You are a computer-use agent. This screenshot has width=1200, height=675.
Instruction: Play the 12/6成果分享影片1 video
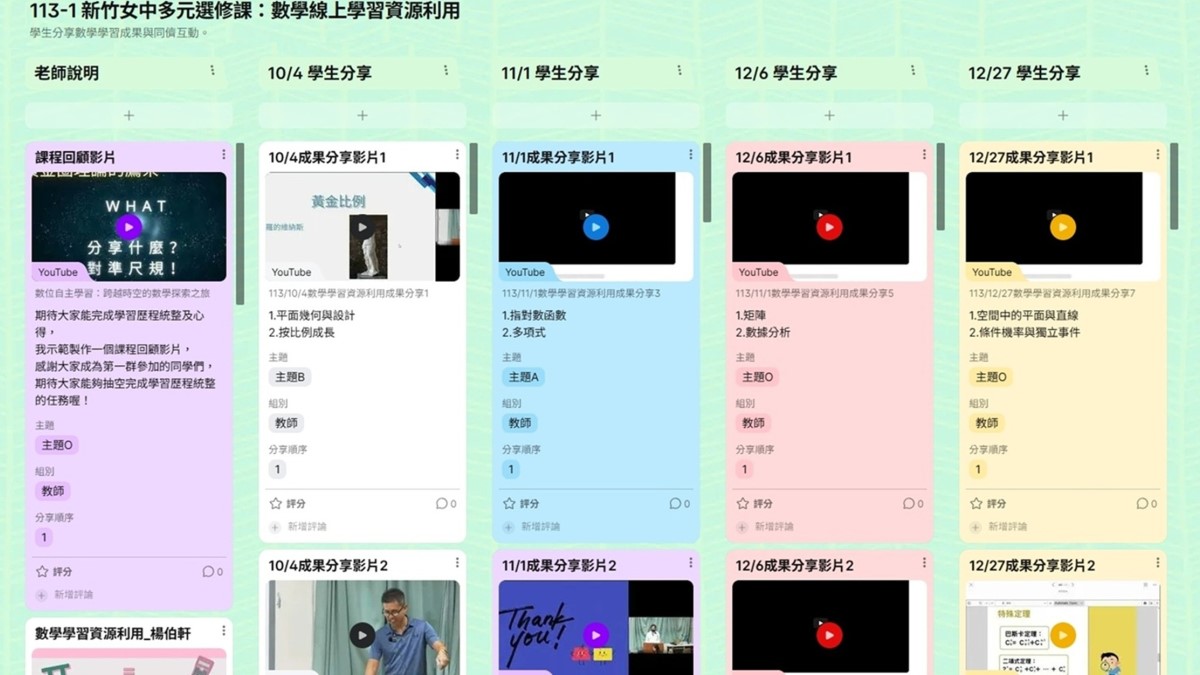tap(829, 227)
